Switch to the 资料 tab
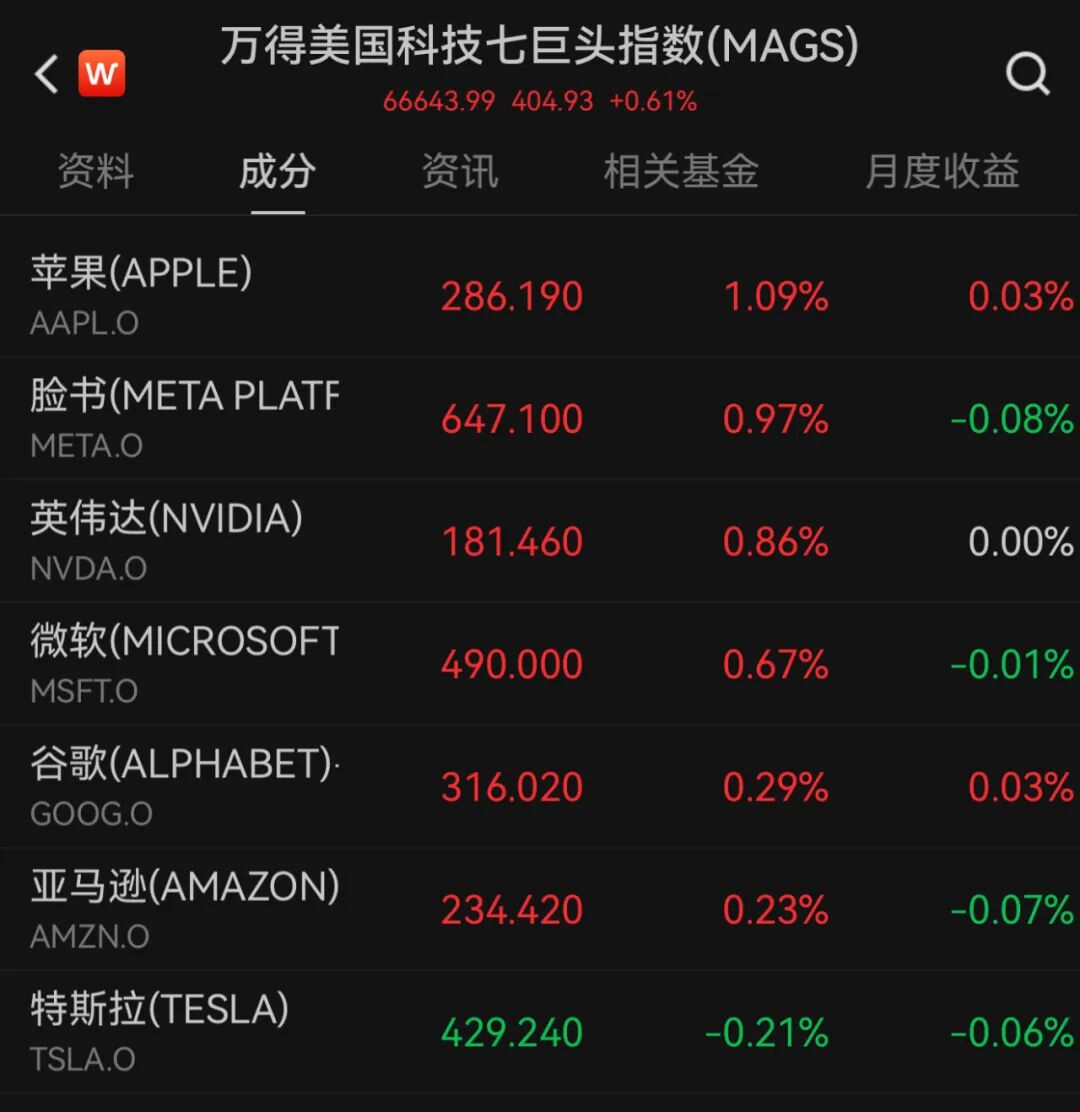Screen dimensions: 1080x1112 [96, 172]
